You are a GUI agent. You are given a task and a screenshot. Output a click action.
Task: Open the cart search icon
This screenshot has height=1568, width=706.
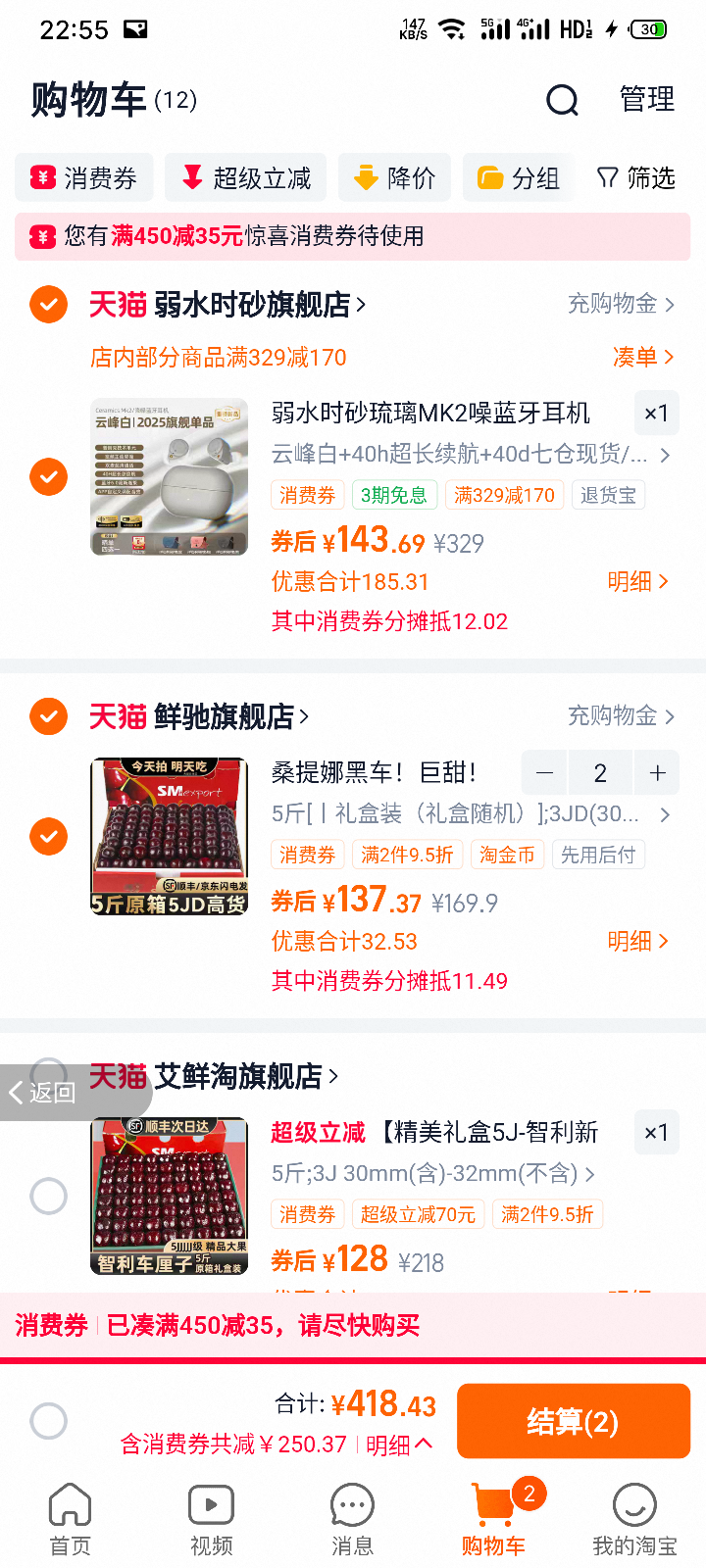(562, 99)
